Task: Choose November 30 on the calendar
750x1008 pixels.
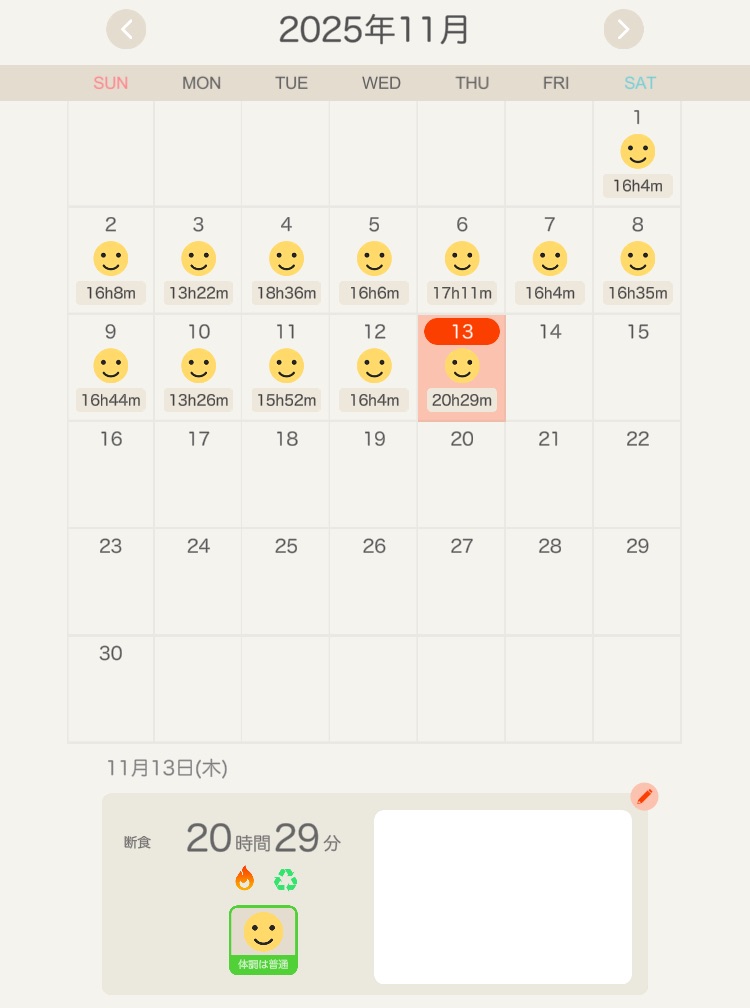Action: [x=111, y=688]
